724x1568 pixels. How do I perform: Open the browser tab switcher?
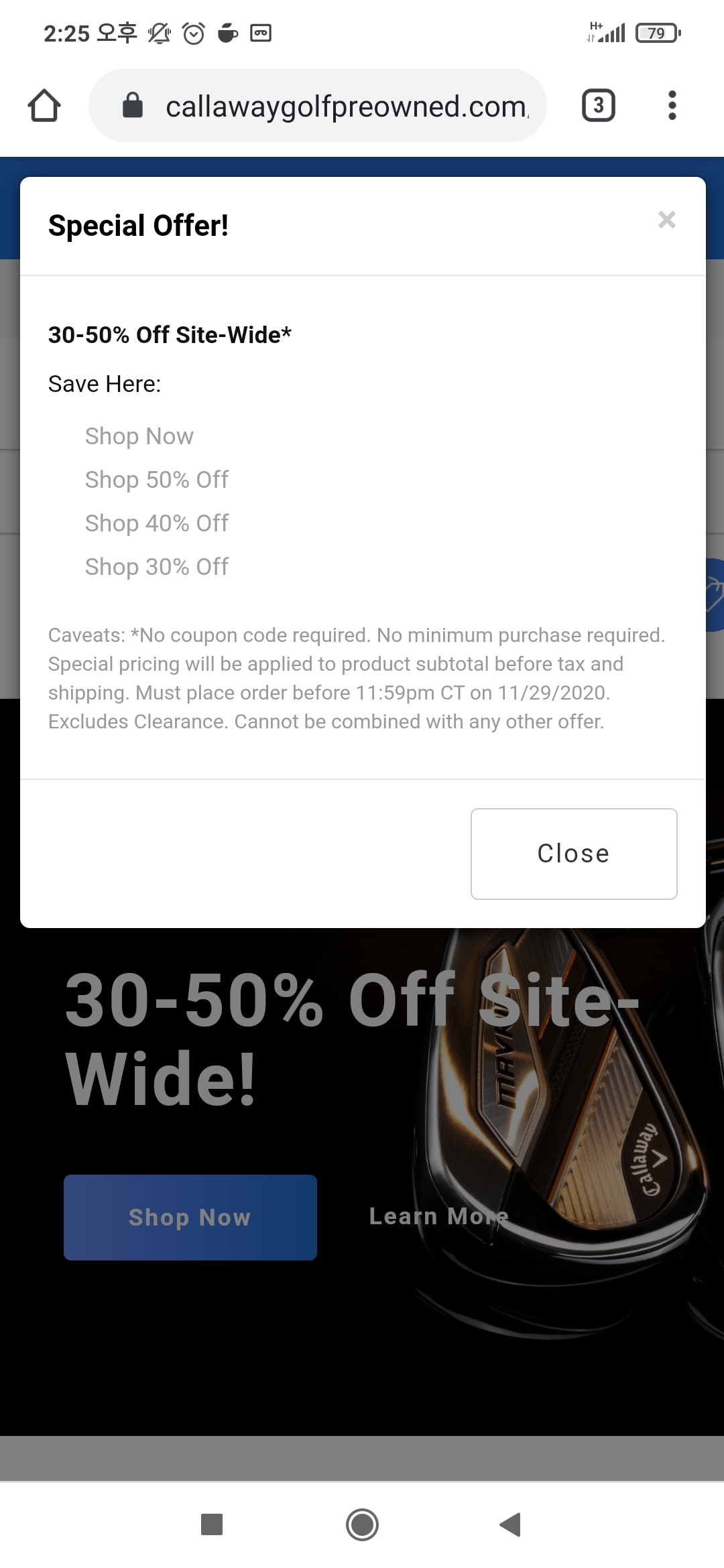point(598,106)
